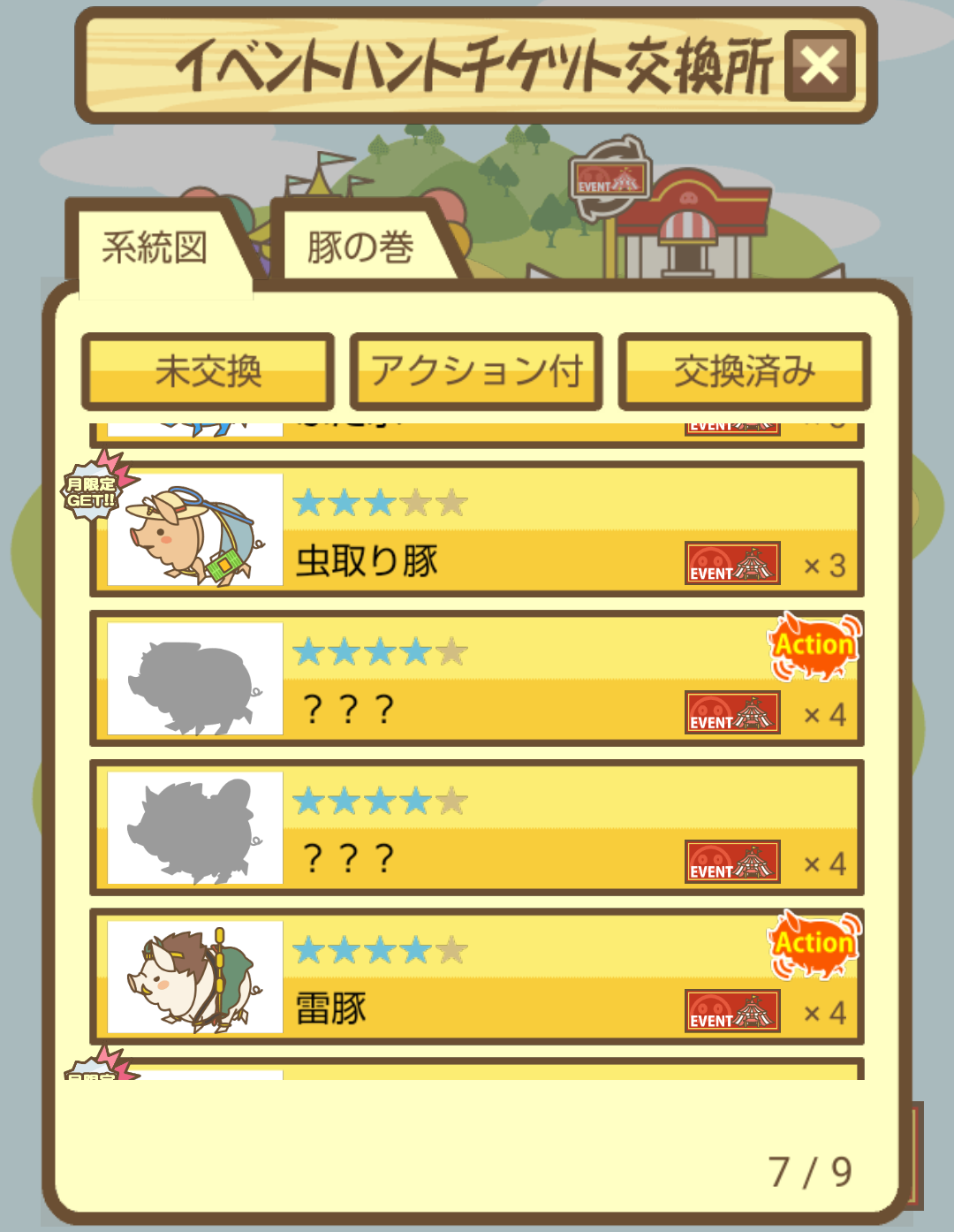
Task: Filter list by 未交換
Action: pos(208,371)
